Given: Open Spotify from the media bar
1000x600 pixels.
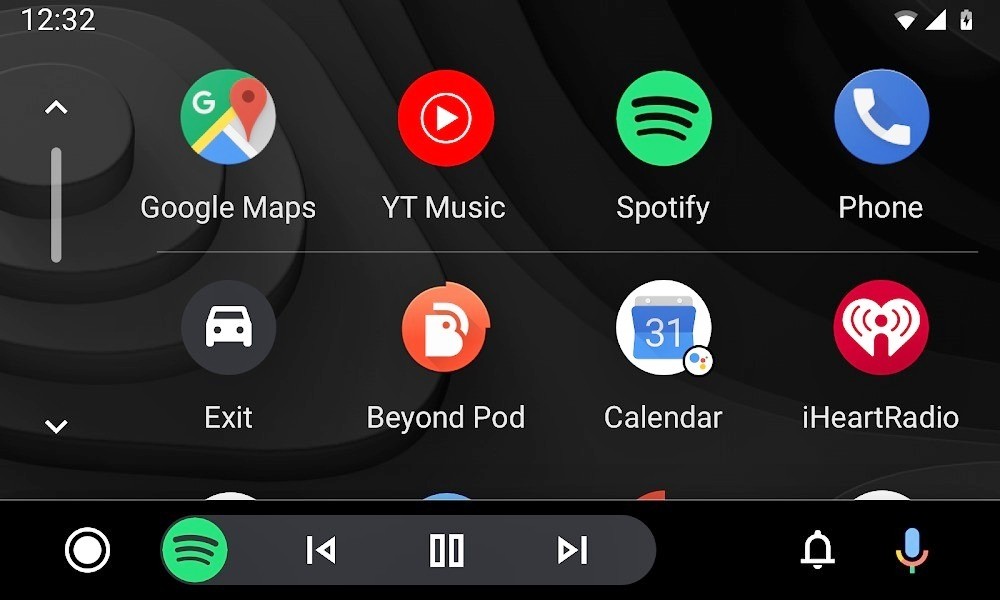Looking at the screenshot, I should (194, 550).
